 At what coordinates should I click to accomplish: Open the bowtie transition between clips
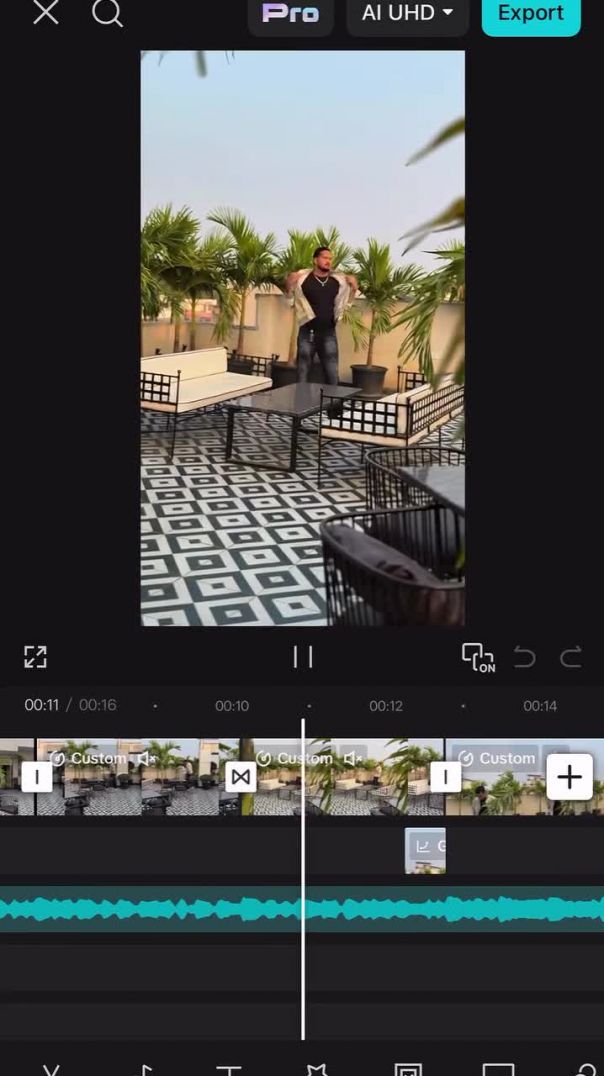point(240,777)
